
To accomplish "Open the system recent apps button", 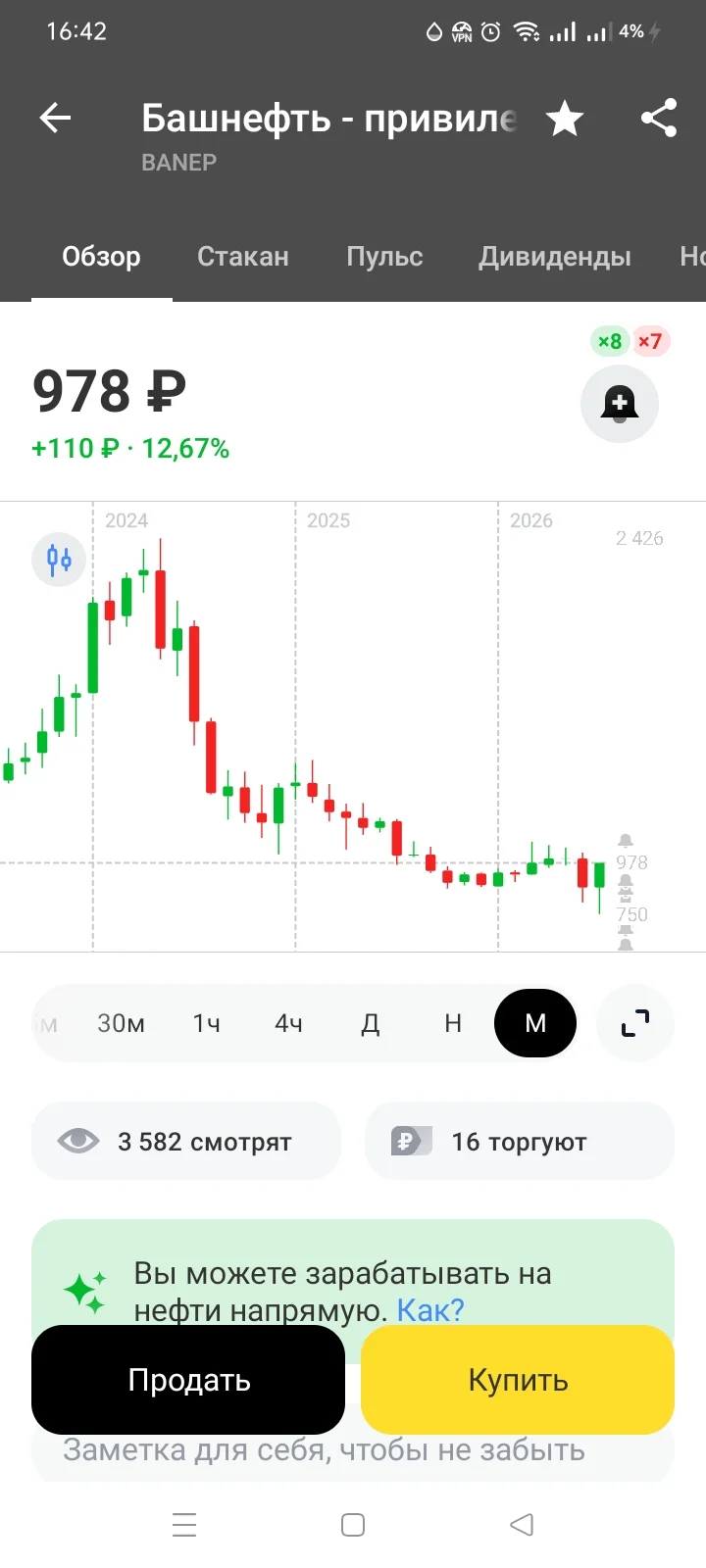I will (184, 1525).
